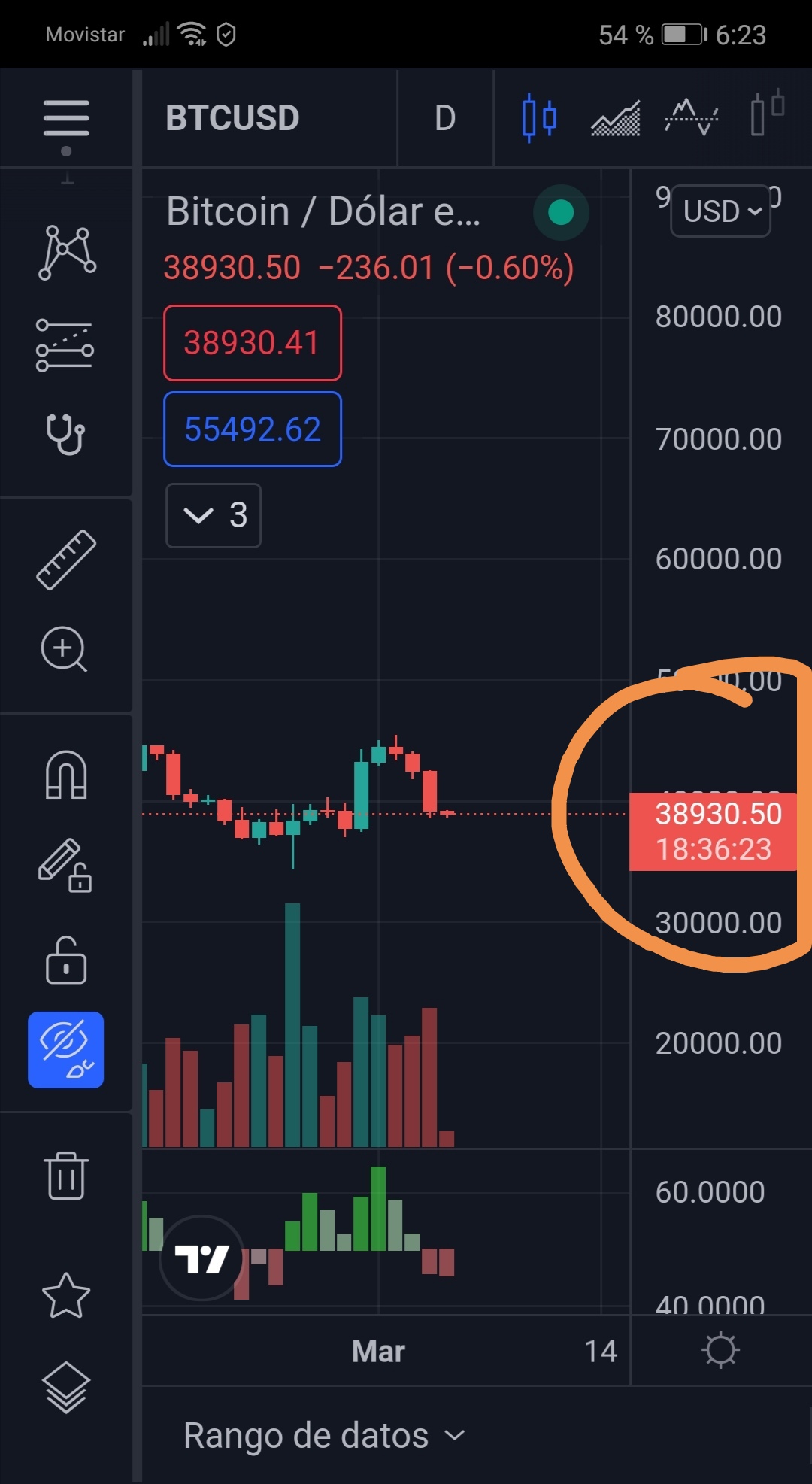Image resolution: width=812 pixels, height=1484 pixels.
Task: Delete drawings with the trash icon
Action: click(66, 1176)
